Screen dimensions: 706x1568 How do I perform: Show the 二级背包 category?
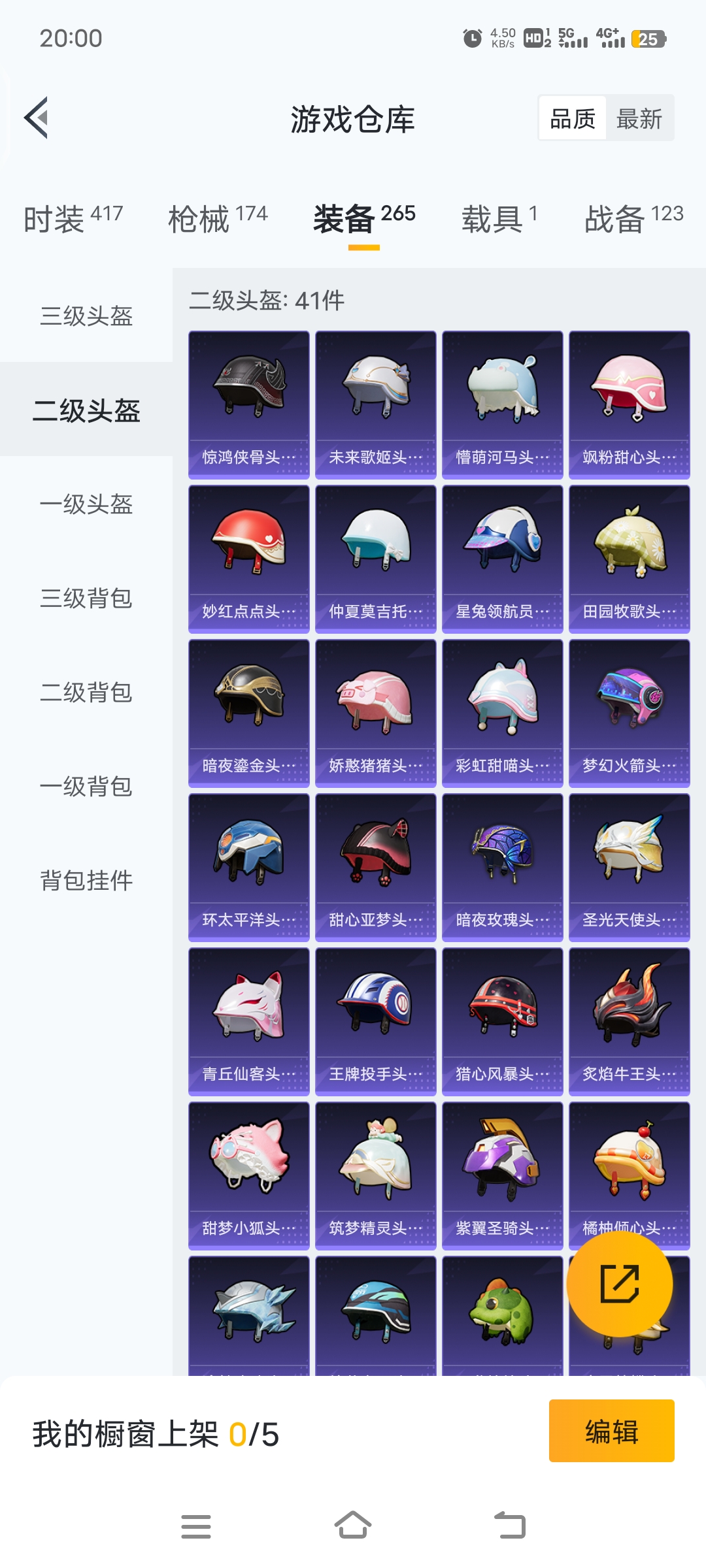[86, 693]
